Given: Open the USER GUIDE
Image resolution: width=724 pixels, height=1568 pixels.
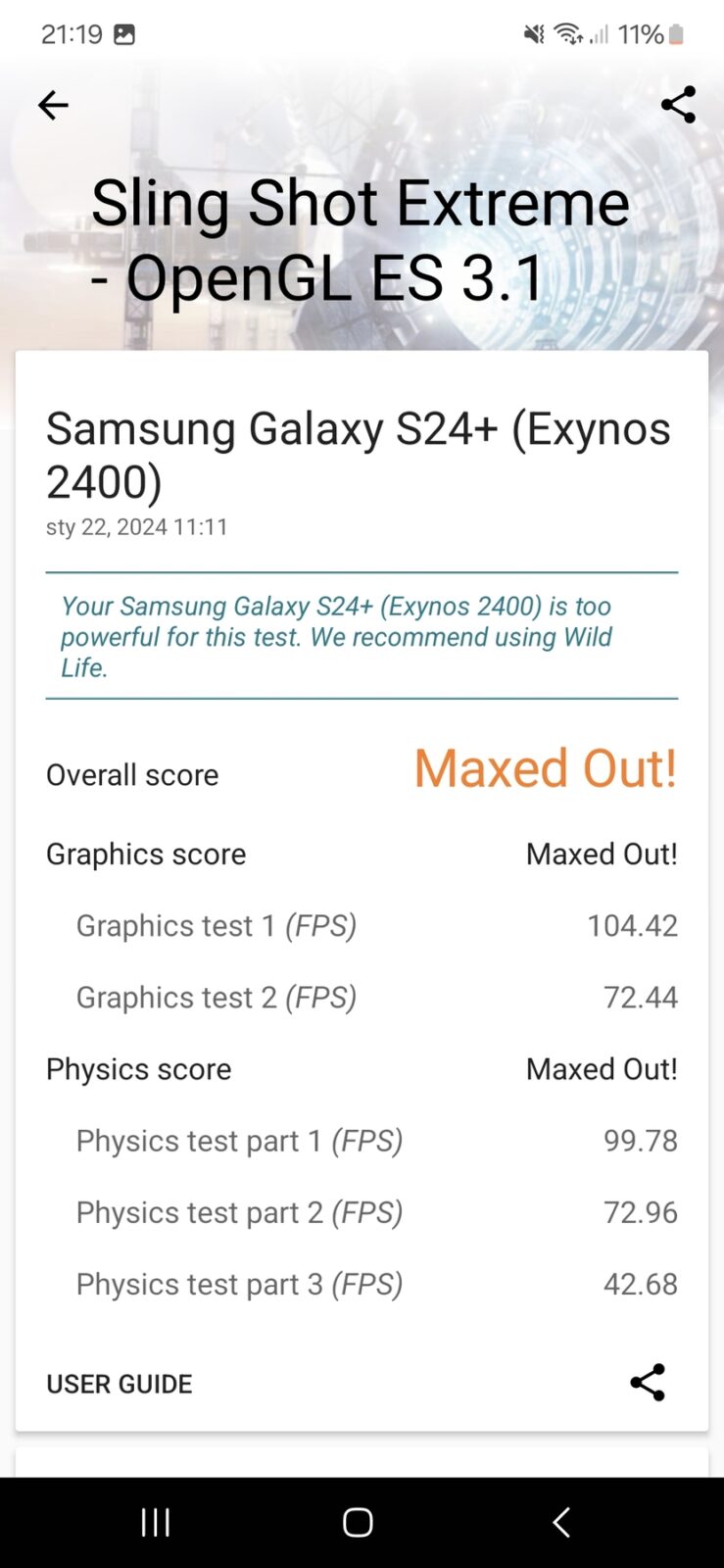Looking at the screenshot, I should [120, 1384].
